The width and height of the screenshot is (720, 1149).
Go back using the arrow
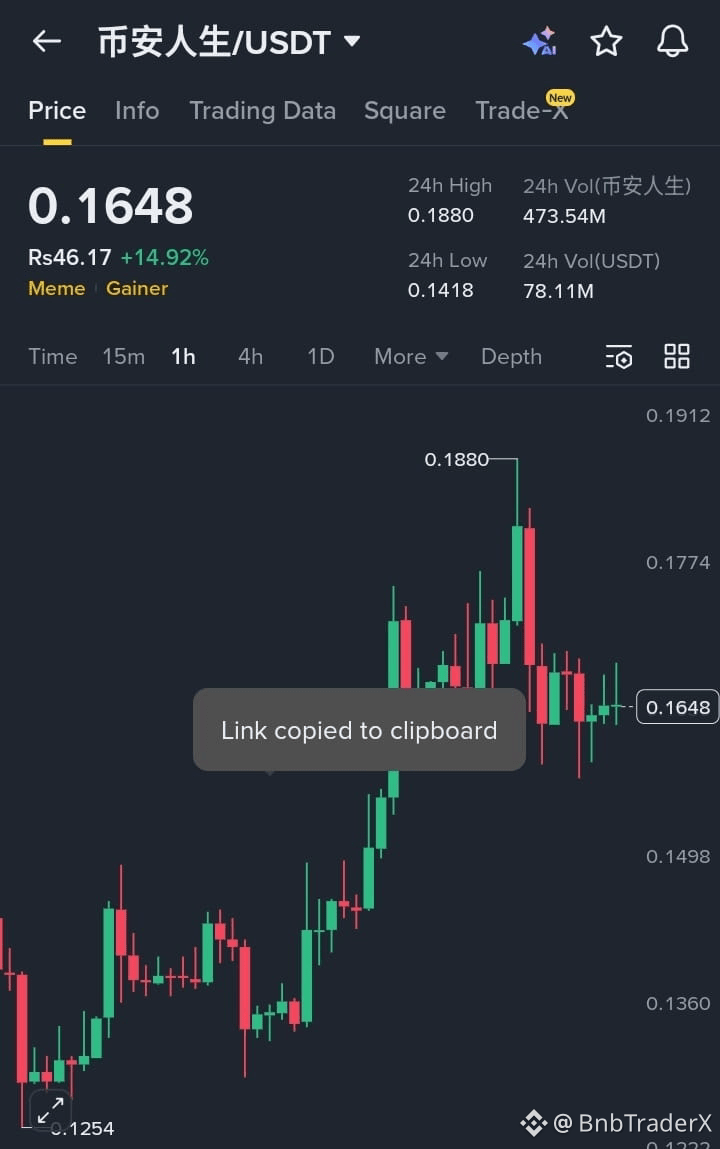47,41
